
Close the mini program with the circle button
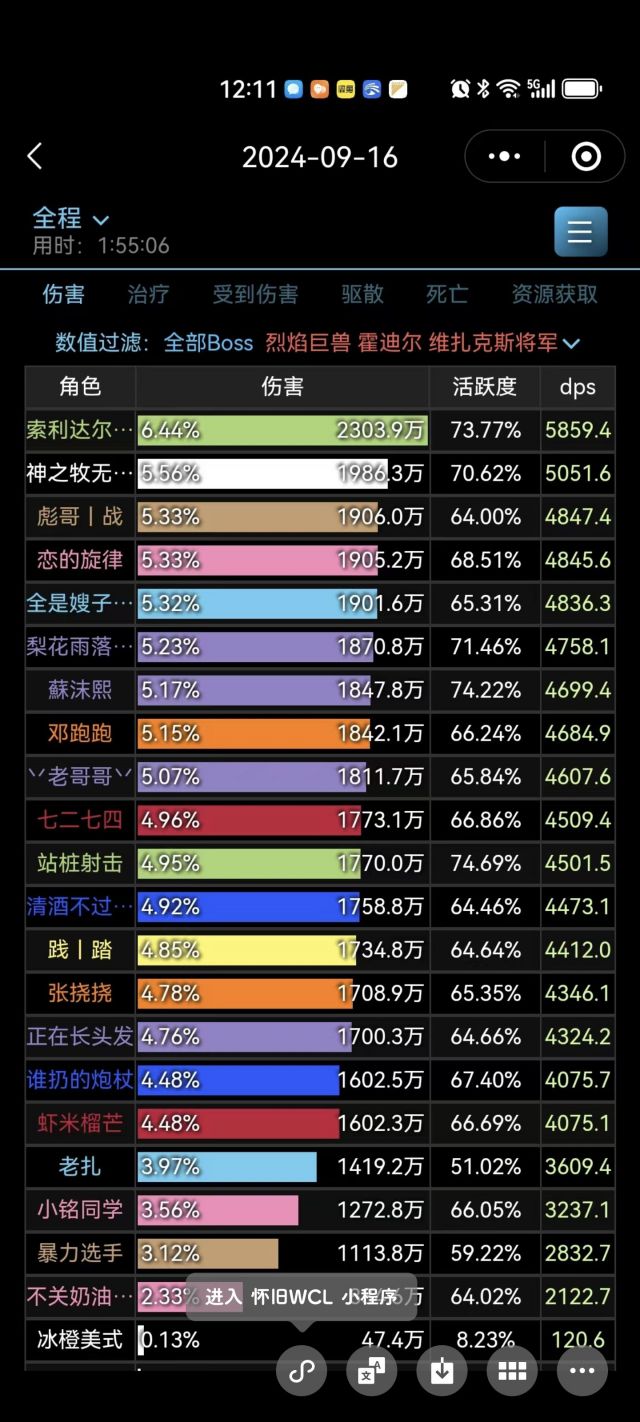pos(585,156)
